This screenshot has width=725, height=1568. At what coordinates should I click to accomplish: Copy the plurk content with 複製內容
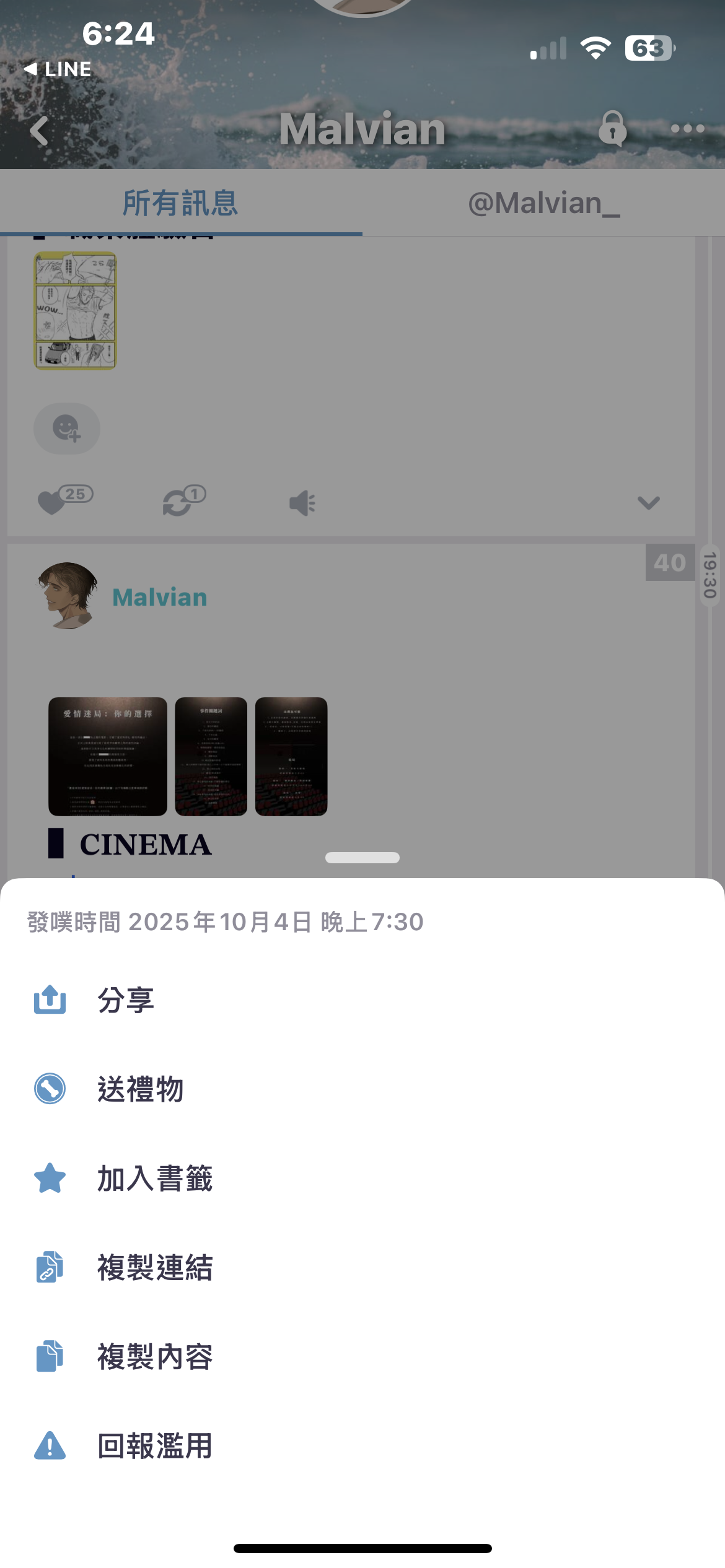pyautogui.click(x=154, y=1356)
